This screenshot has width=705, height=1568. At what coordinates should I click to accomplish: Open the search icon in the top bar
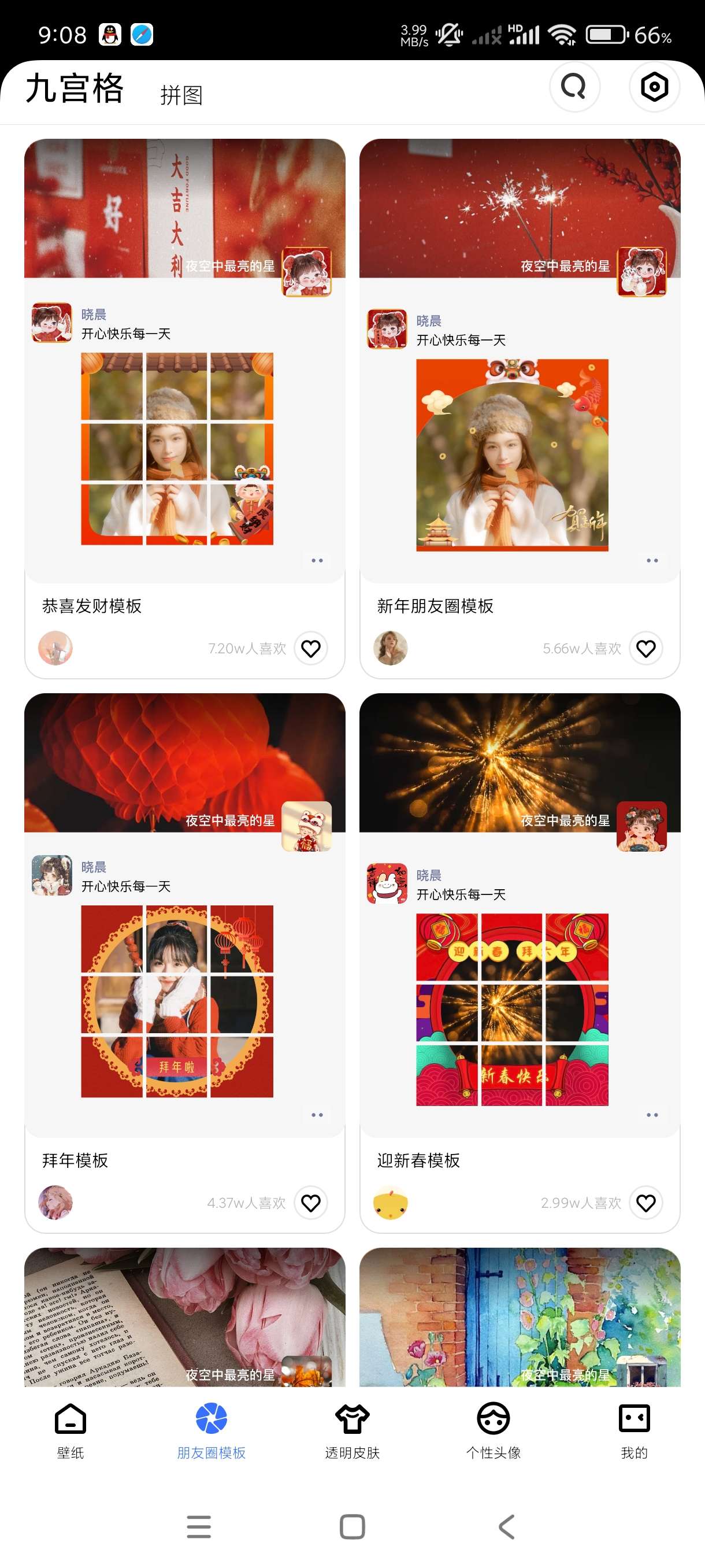pos(574,86)
